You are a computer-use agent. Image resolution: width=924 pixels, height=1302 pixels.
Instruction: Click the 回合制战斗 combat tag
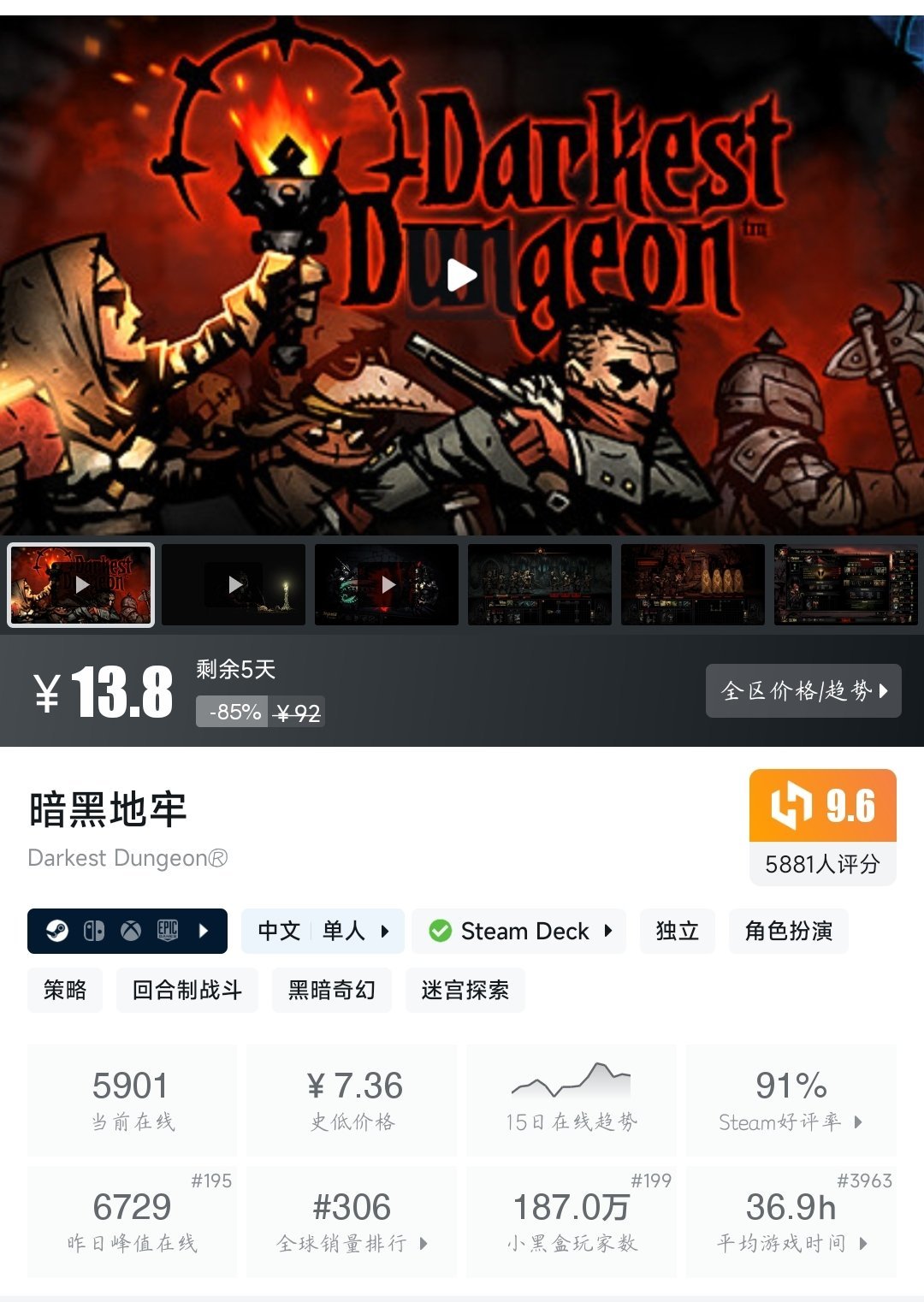(185, 990)
